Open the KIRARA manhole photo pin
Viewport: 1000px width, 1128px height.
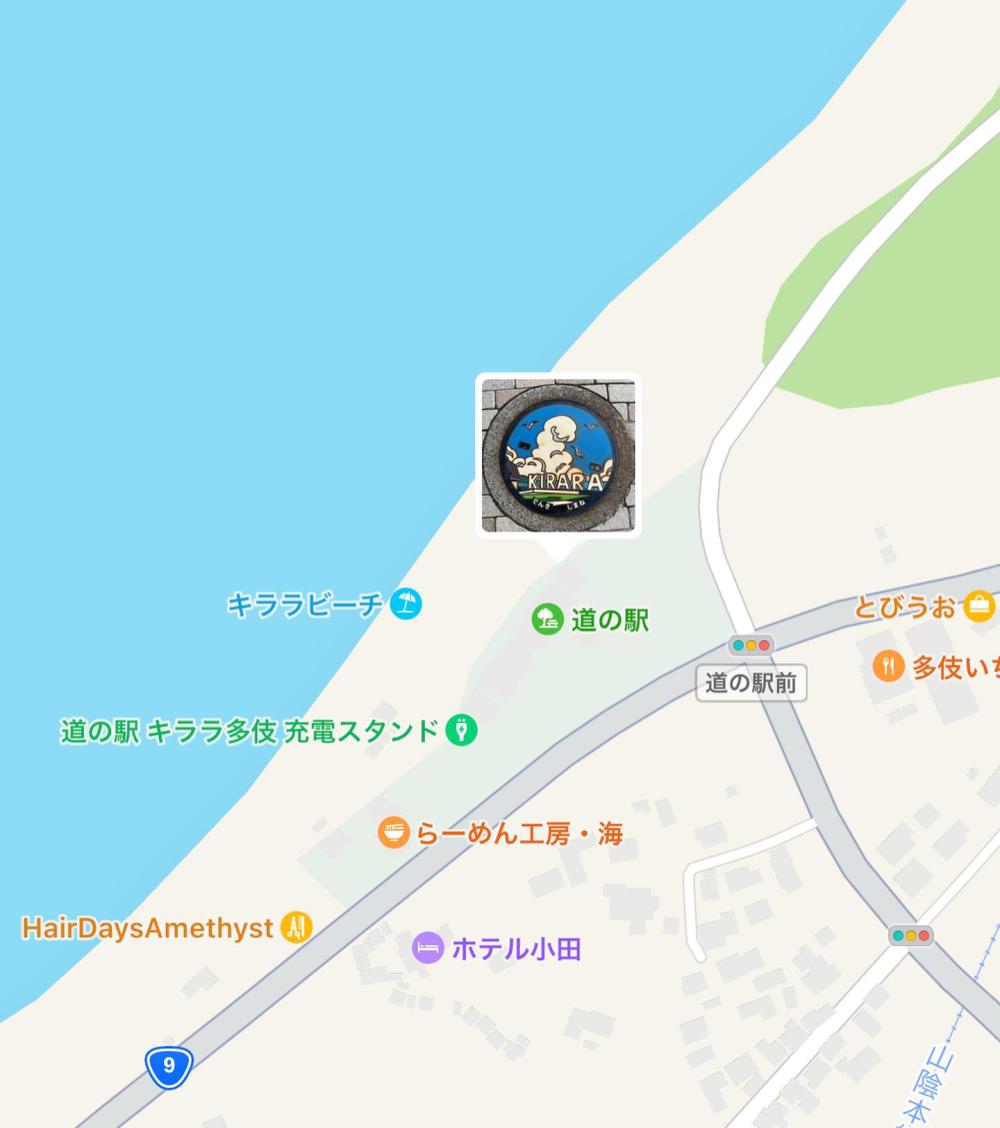point(558,456)
